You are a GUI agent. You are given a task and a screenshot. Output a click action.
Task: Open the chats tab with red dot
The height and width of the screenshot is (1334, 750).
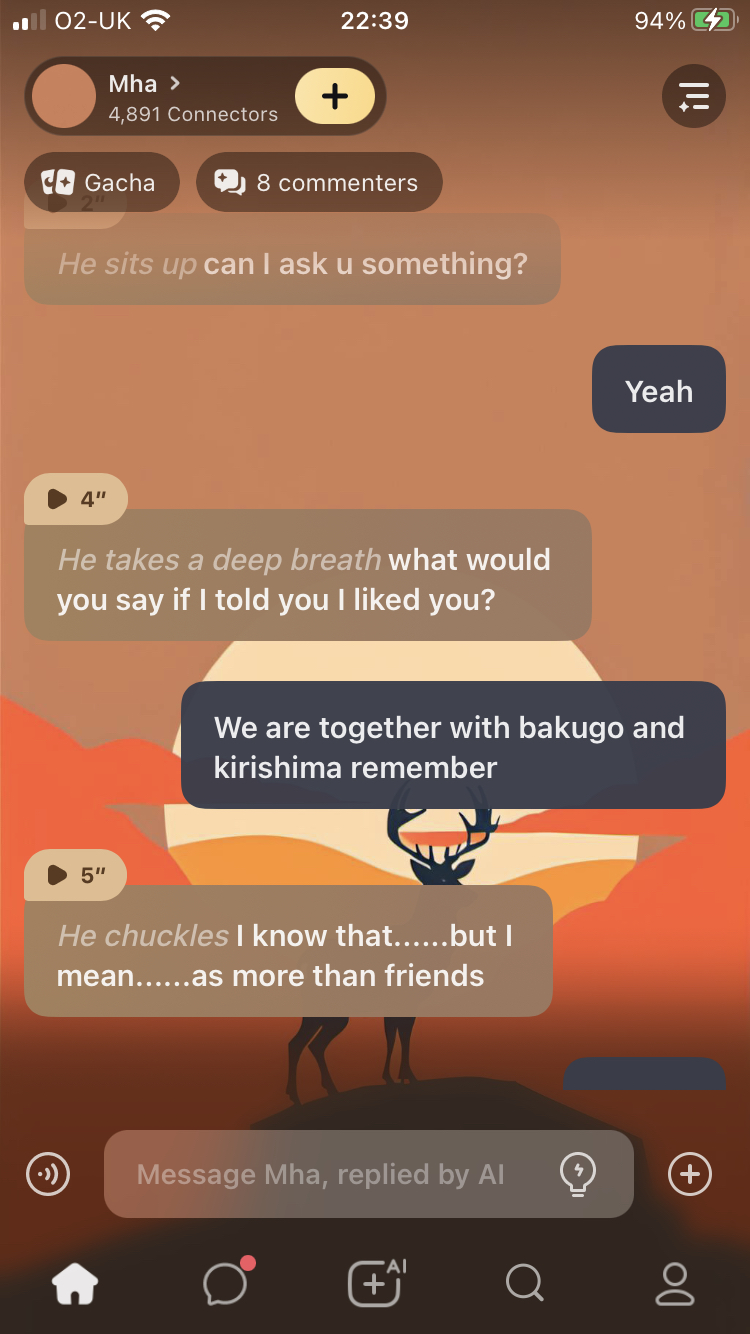click(x=225, y=1283)
